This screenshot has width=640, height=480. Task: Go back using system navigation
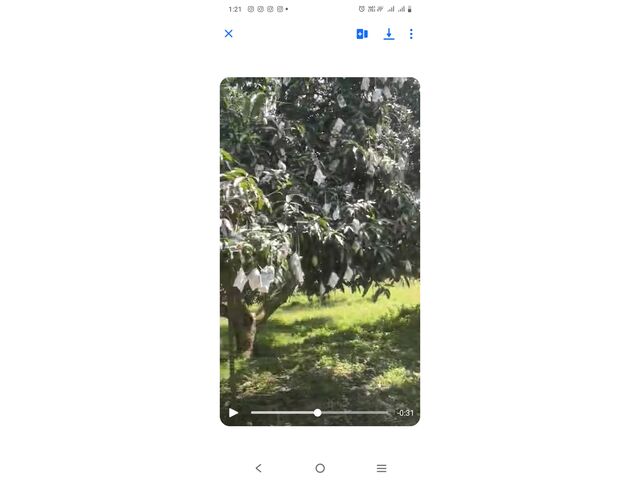258,468
